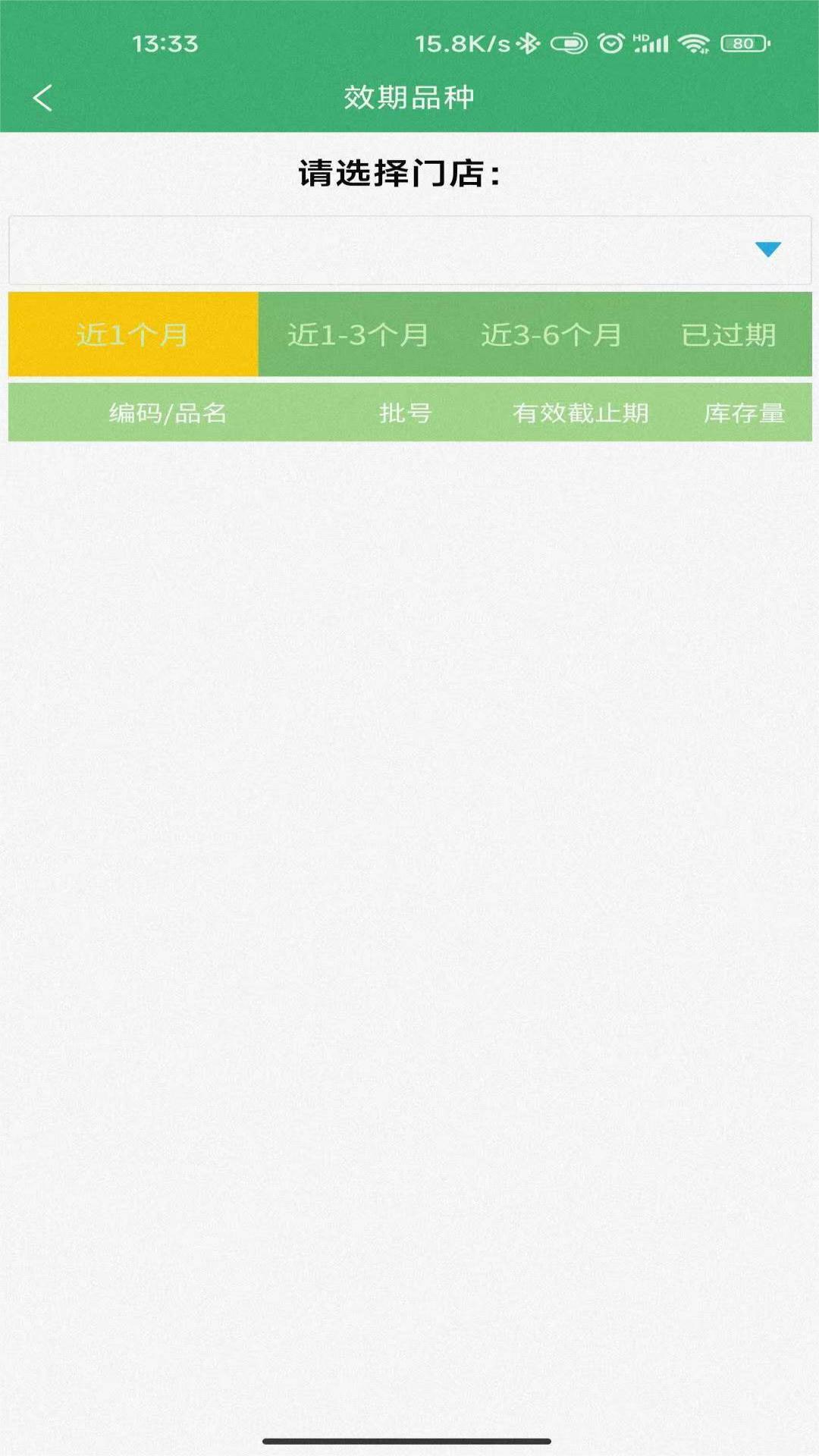This screenshot has width=819, height=1456.
Task: Switch to the 近1-3个月 tab
Action: point(358,334)
